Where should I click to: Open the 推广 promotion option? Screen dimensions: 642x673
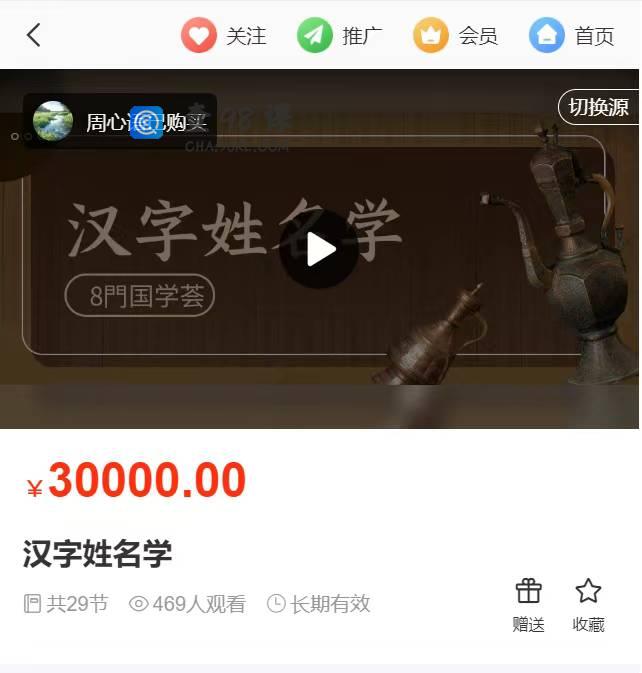(x=340, y=36)
